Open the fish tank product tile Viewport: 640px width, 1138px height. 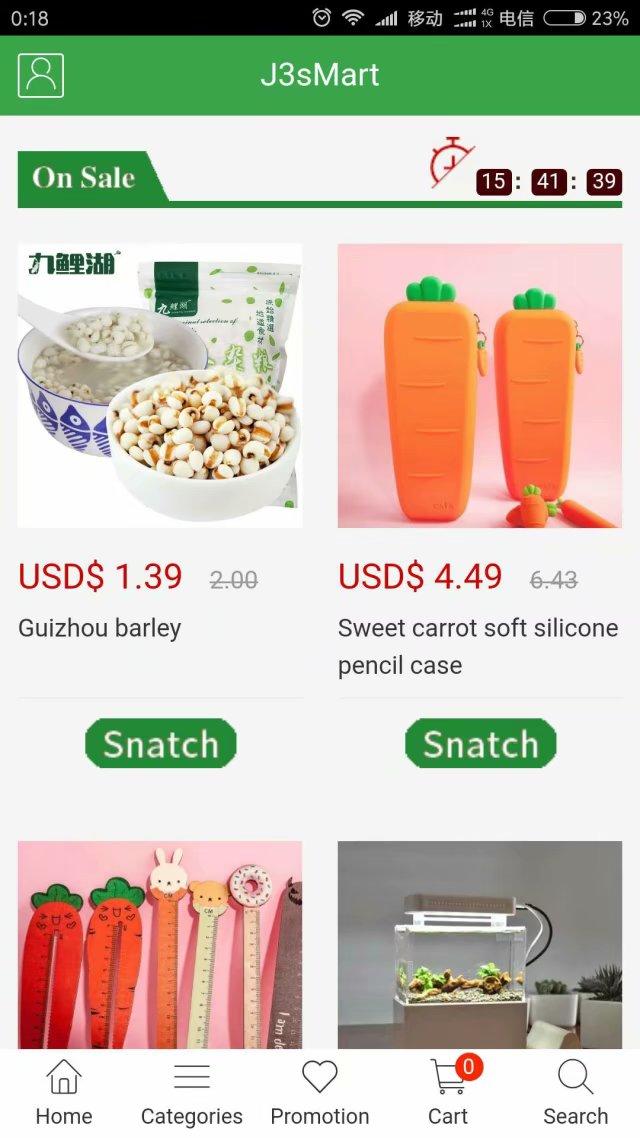[480, 944]
